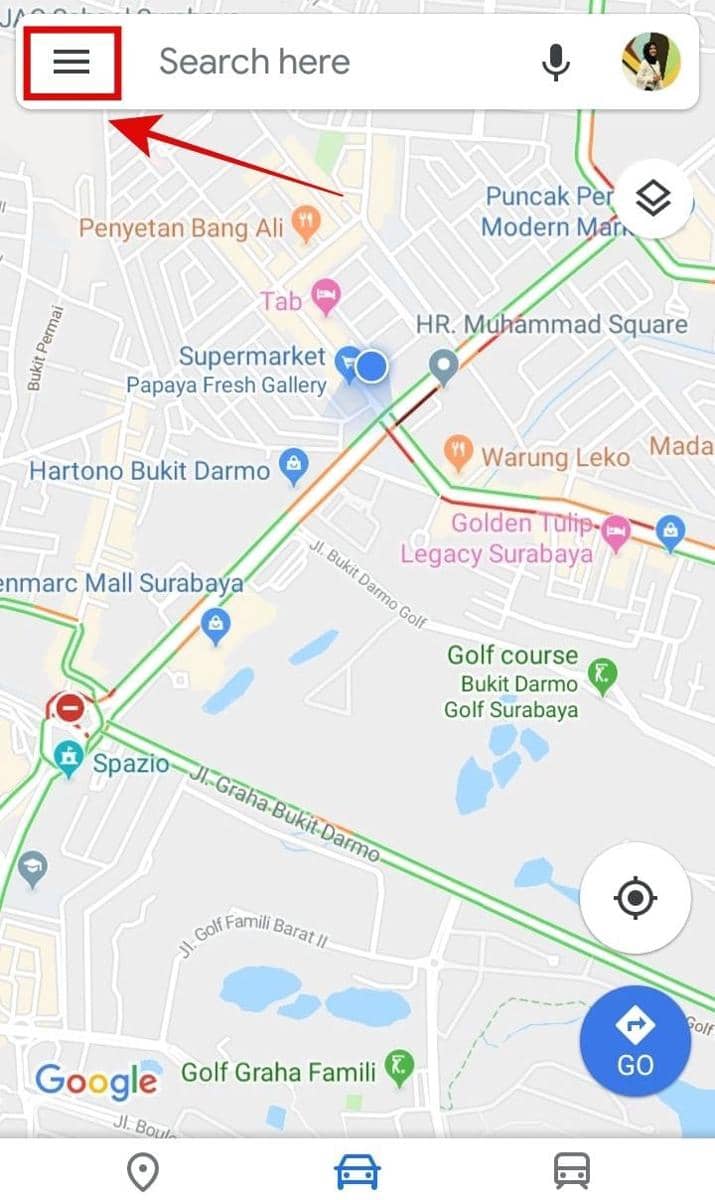715x1200 pixels.
Task: Open the Hartono Bukit Darmo shop pin
Action: (x=294, y=466)
